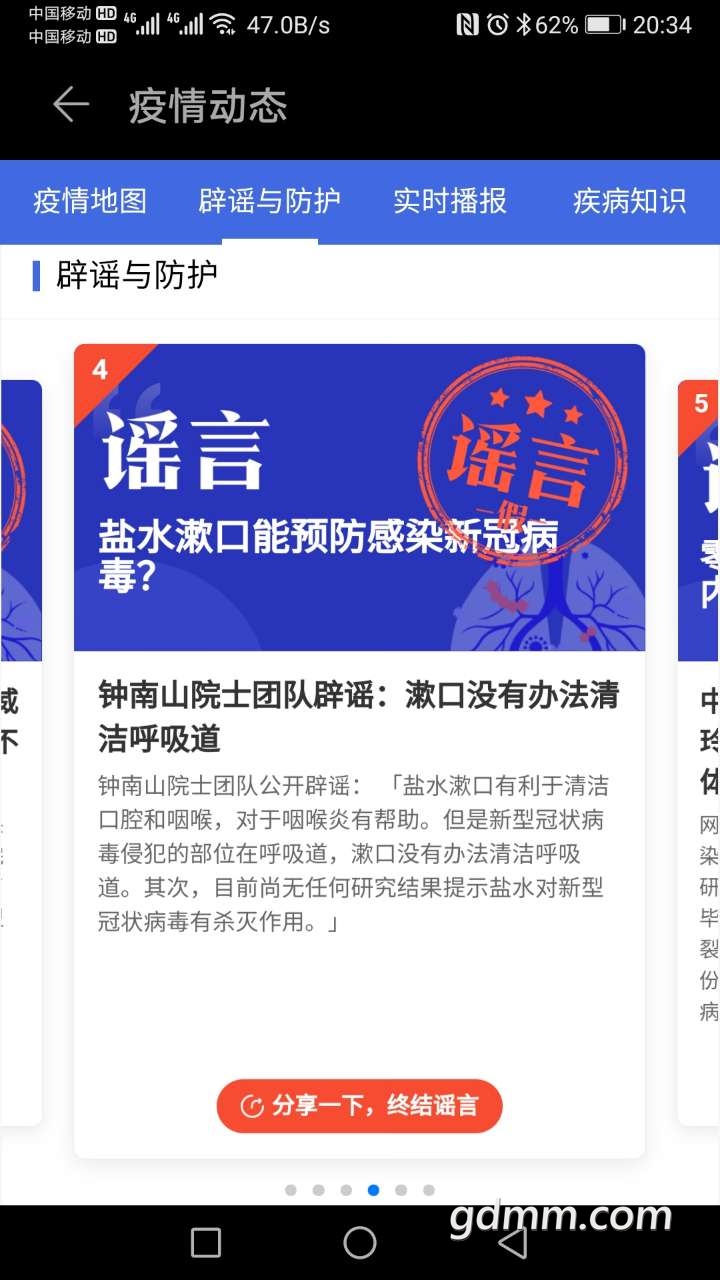
Task: Tap 分享一下，终结谣言 button
Action: (359, 1106)
